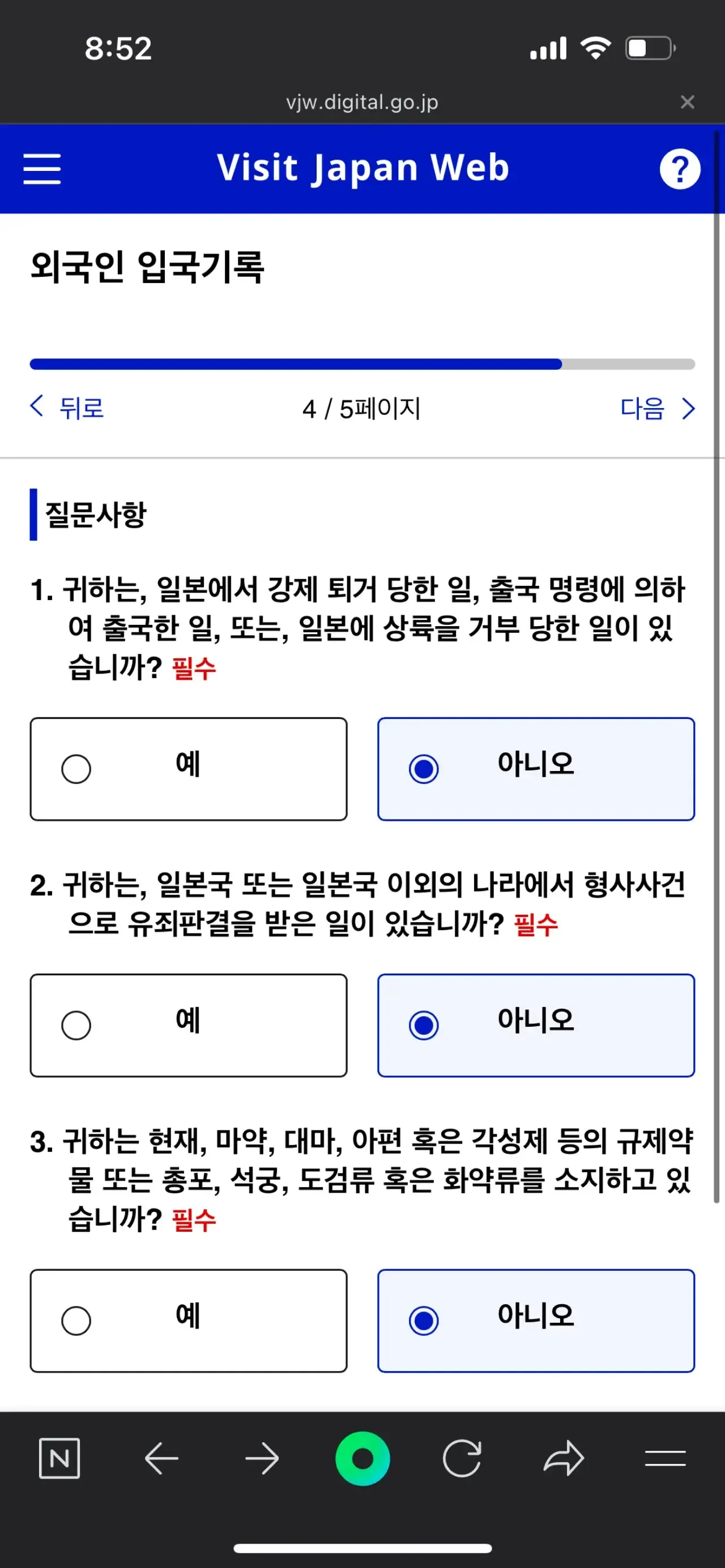Open the hamburger menu
Screen dimensions: 725x1568
[42, 169]
